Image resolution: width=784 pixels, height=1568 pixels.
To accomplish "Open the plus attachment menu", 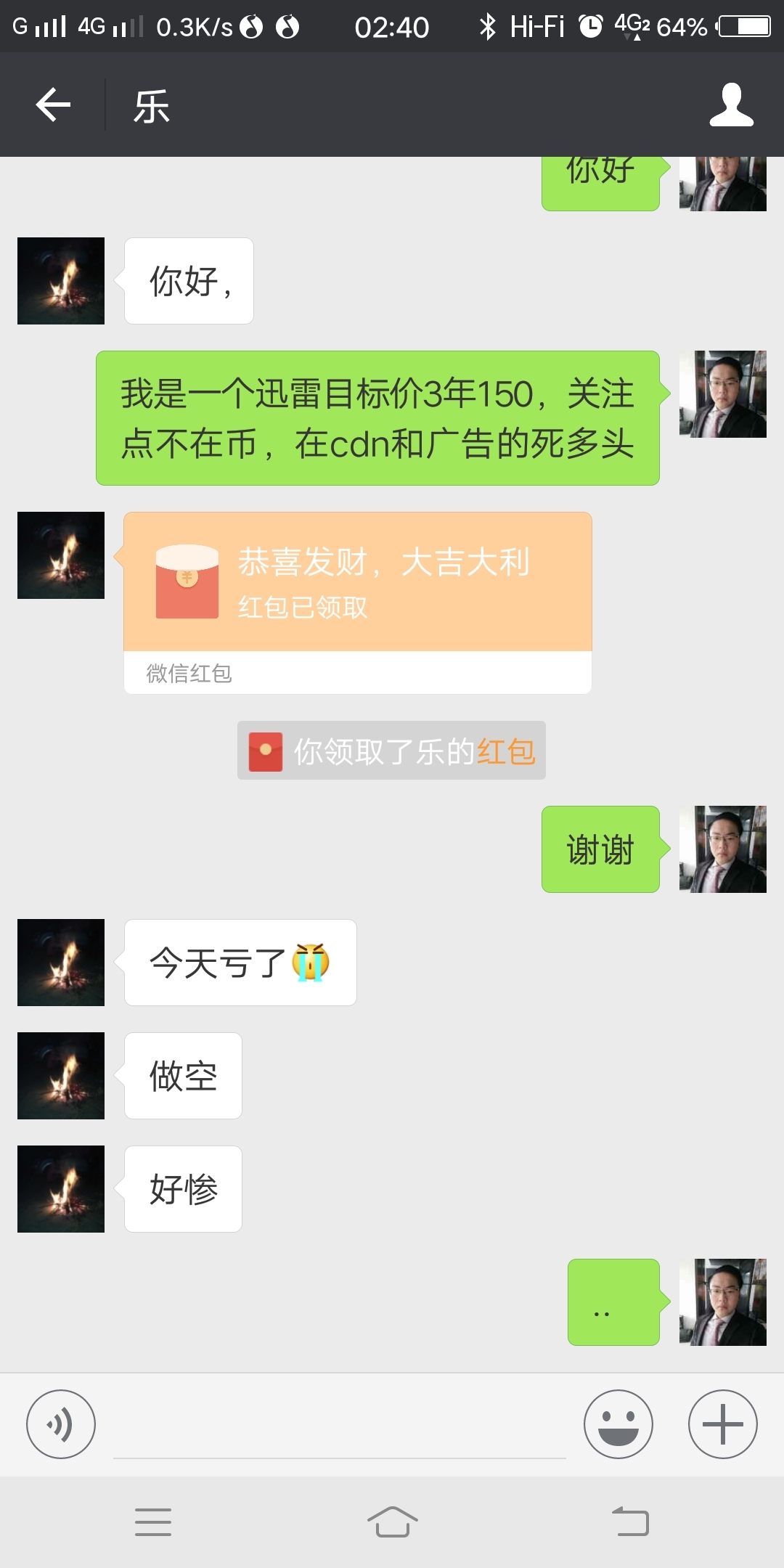I will pos(722,1424).
